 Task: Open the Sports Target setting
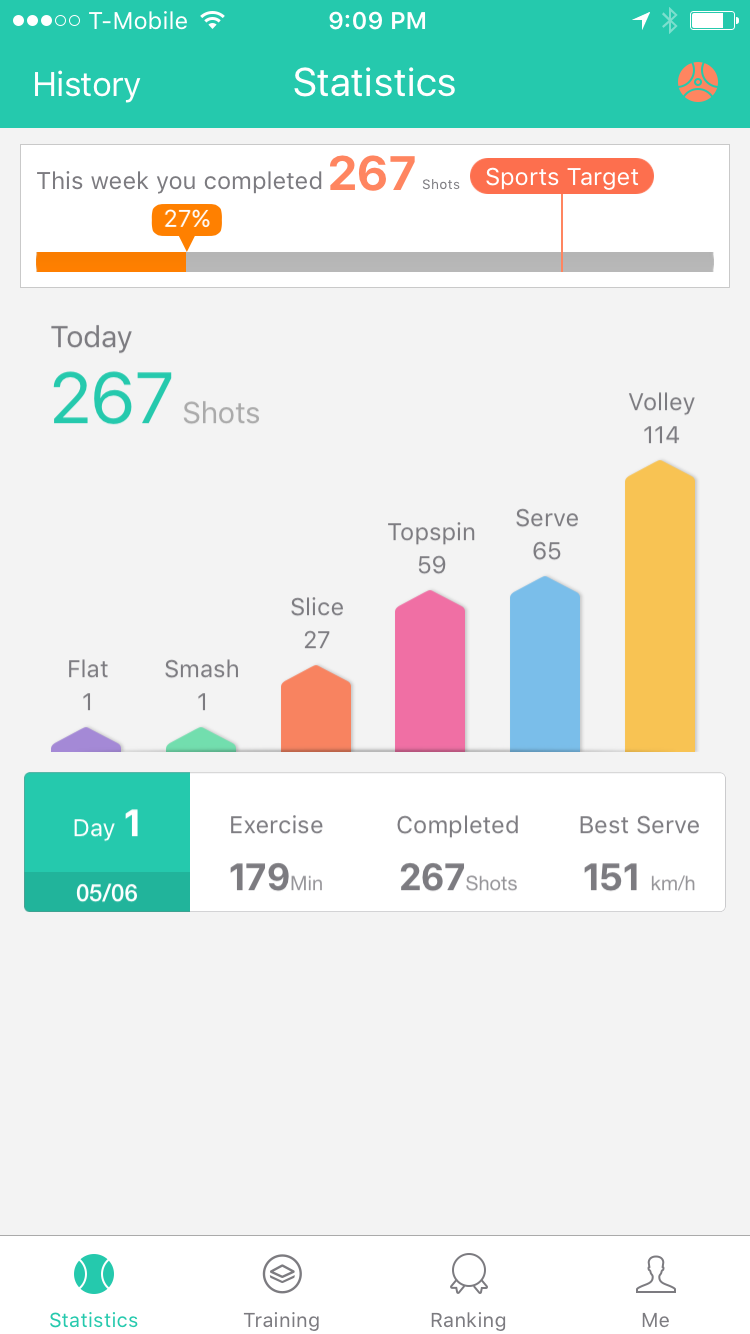coord(561,177)
